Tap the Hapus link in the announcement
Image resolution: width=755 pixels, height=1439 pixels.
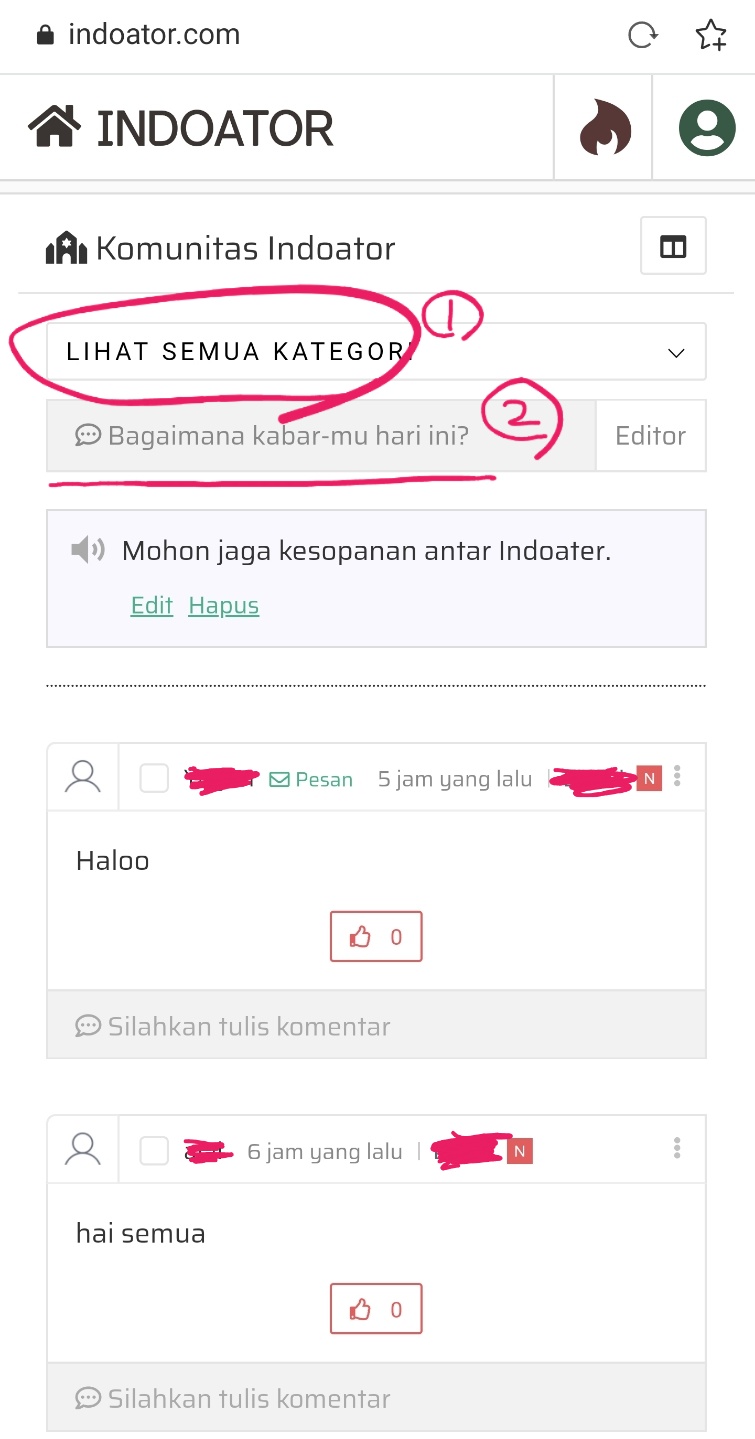[x=223, y=606]
